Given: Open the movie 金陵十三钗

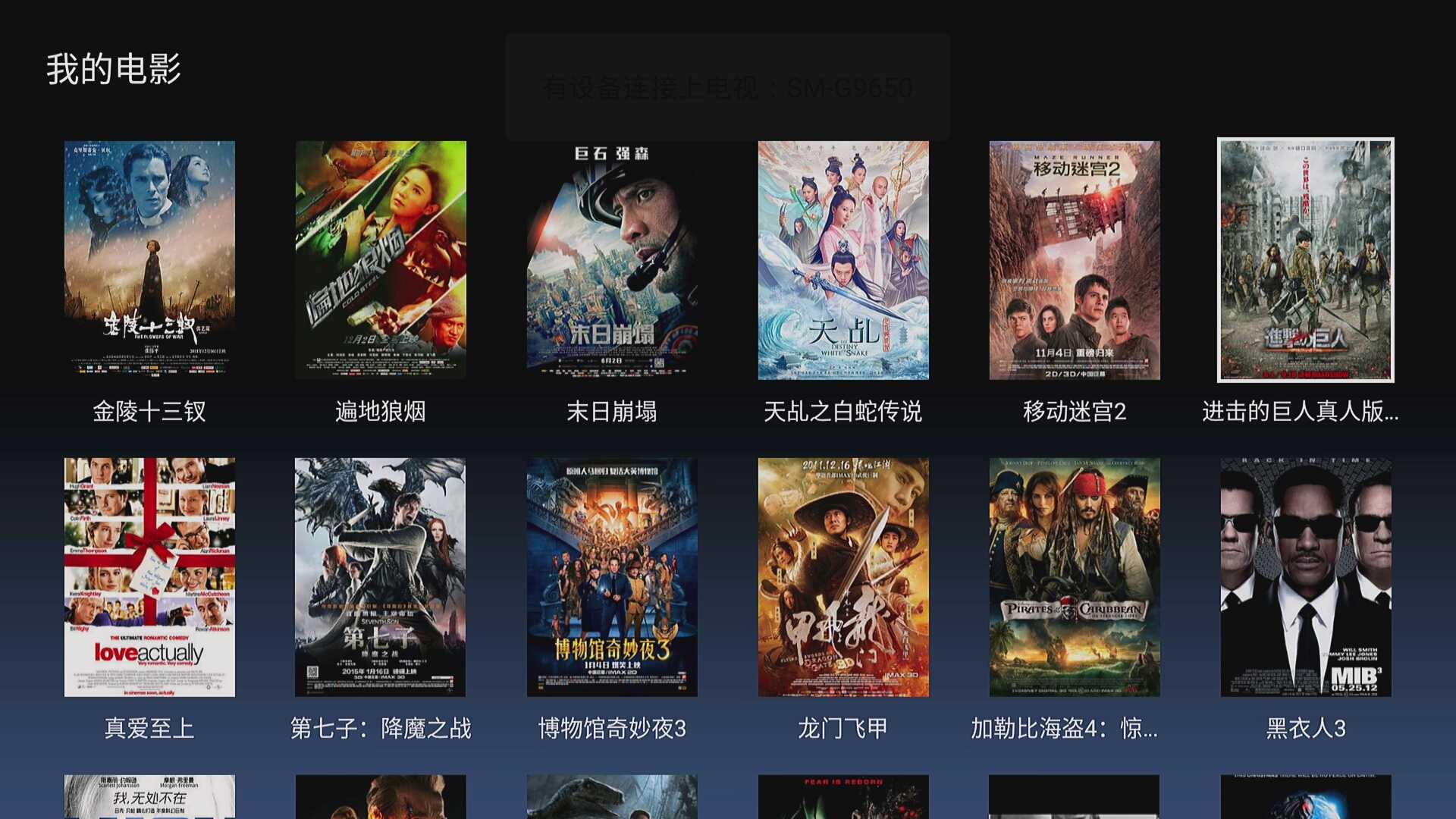Looking at the screenshot, I should [149, 260].
